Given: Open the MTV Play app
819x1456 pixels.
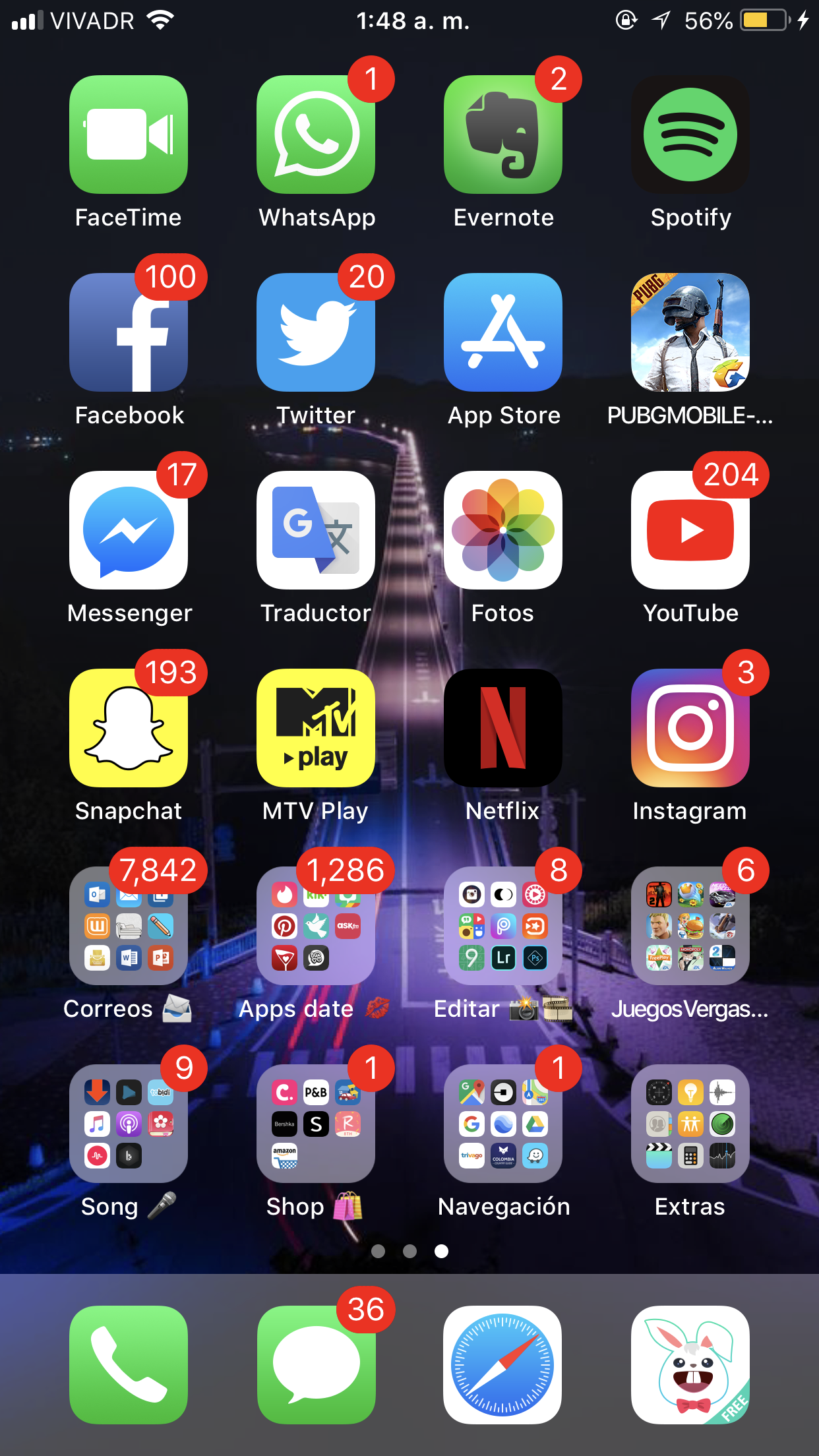Looking at the screenshot, I should (x=315, y=728).
